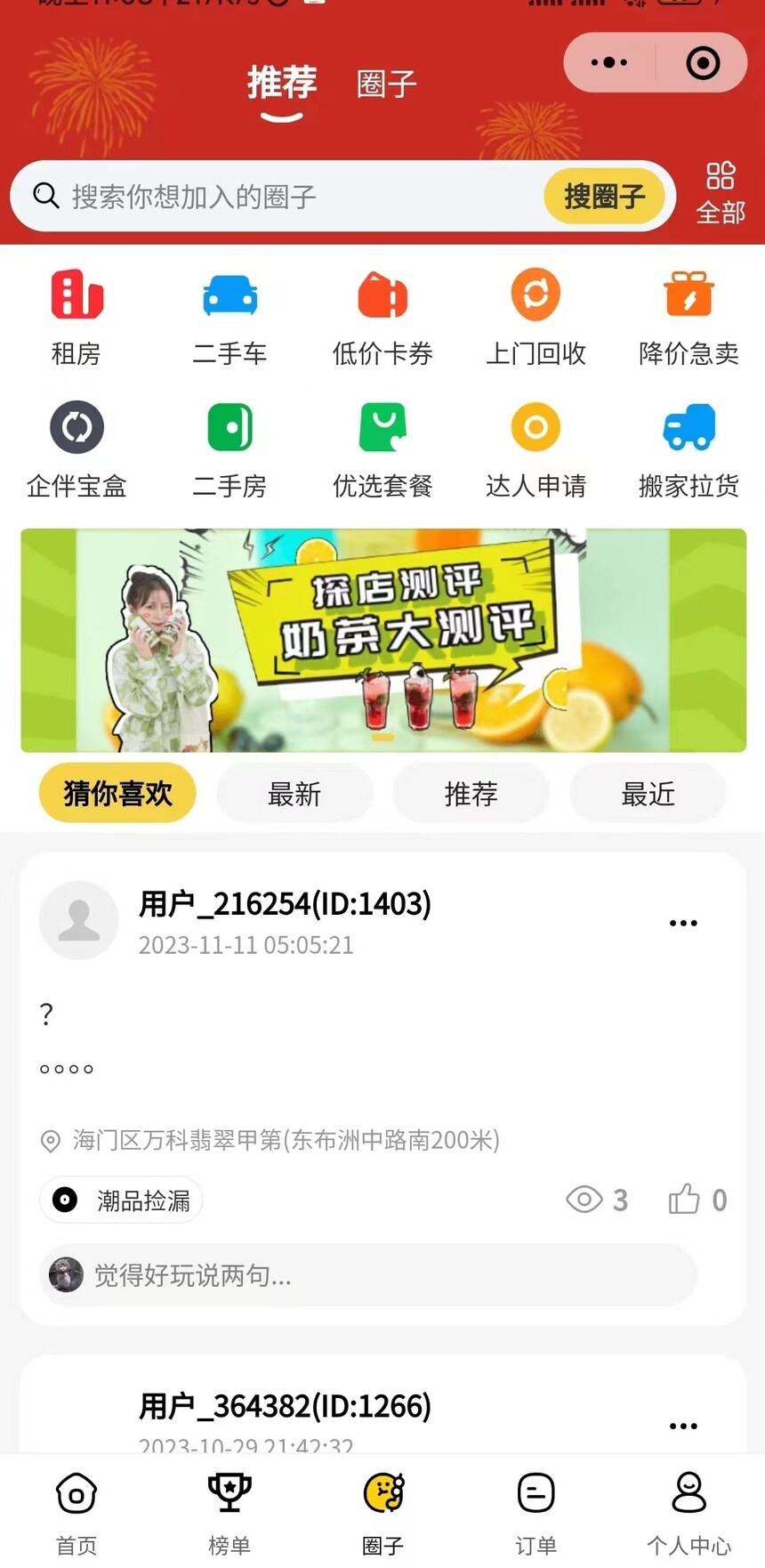The image size is (765, 1568).
Task: Open the mini program more-options menu
Action: (x=609, y=63)
